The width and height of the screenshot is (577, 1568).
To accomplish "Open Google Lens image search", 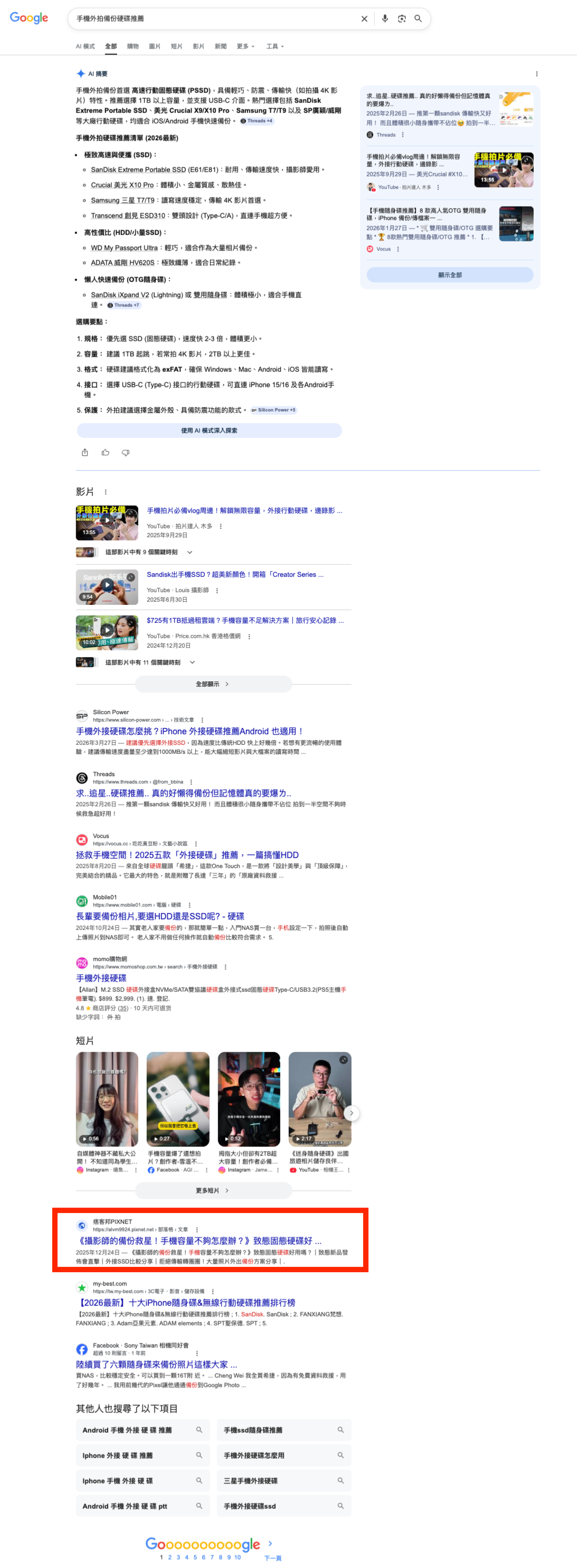I will (402, 19).
